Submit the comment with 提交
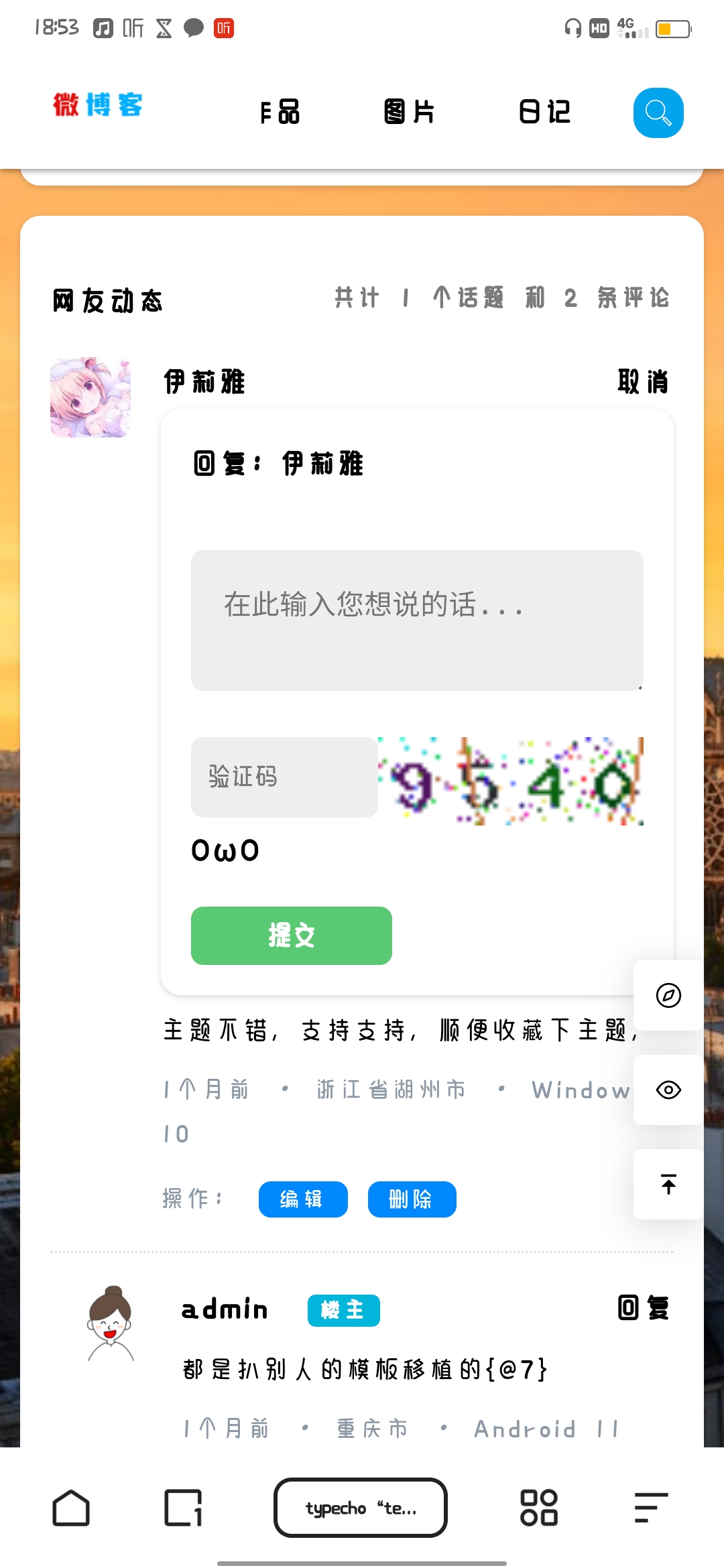This screenshot has width=724, height=1568. click(x=291, y=935)
